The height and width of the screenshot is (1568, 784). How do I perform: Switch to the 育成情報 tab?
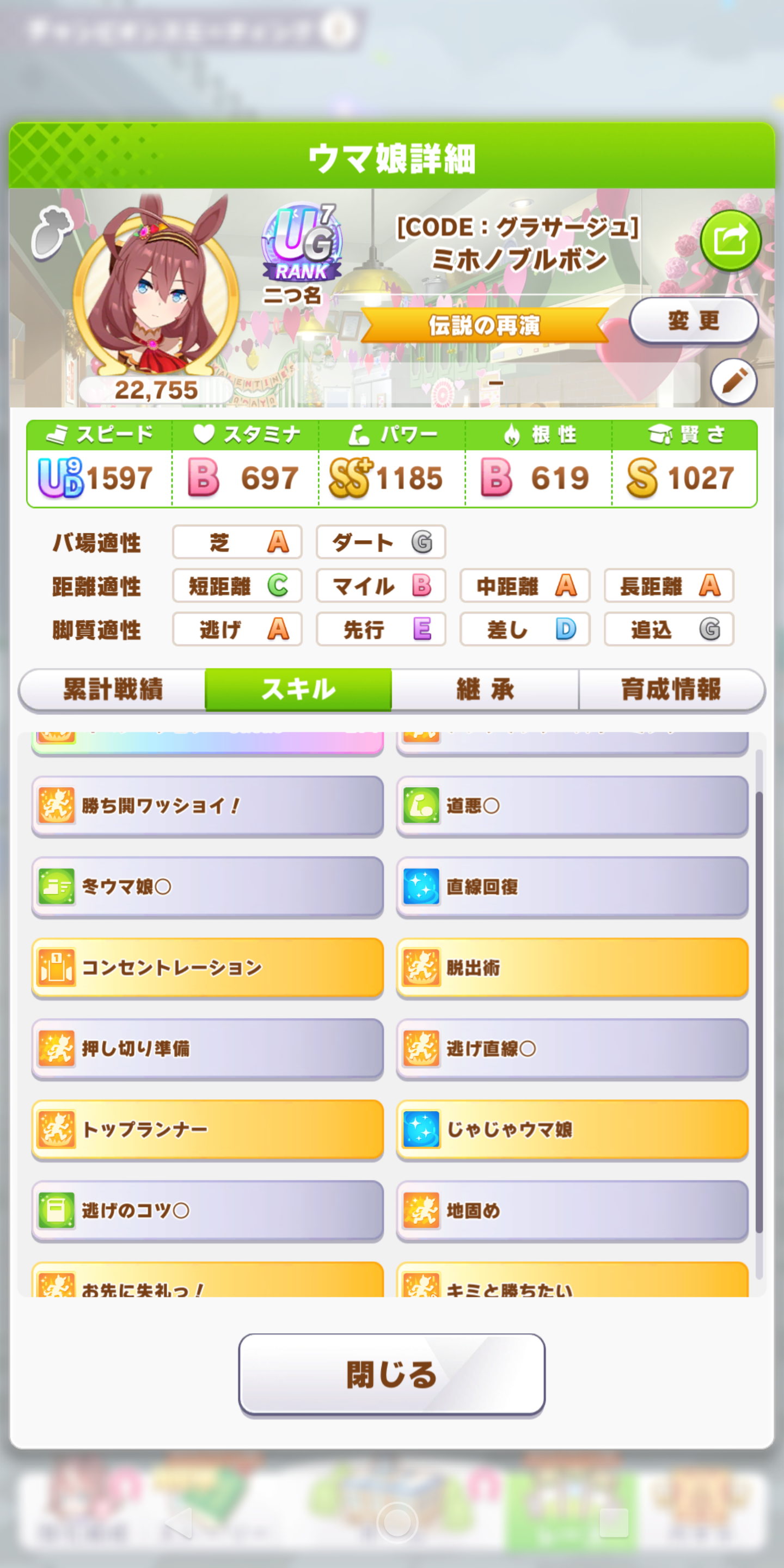tap(671, 690)
